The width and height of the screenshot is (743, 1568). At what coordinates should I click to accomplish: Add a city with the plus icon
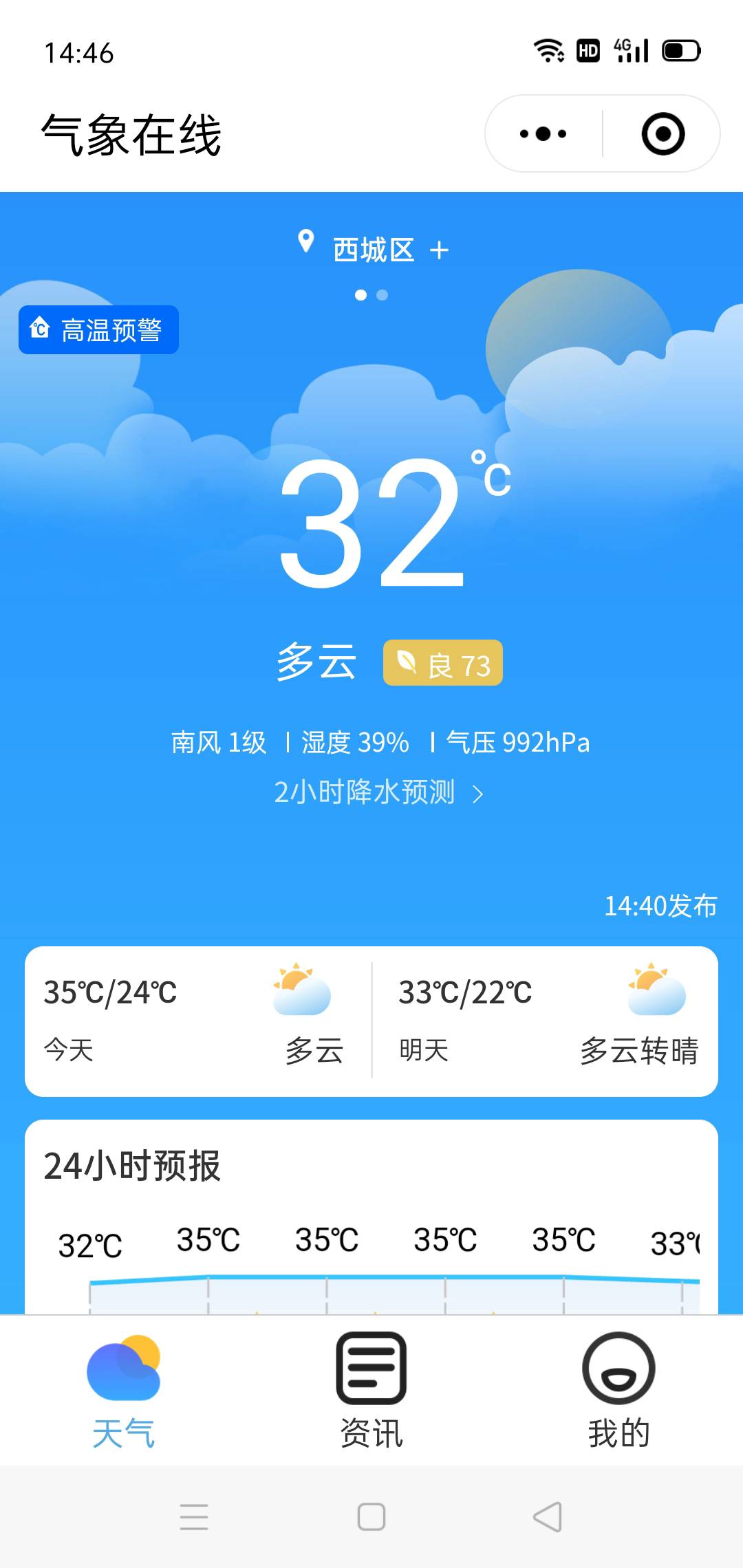coord(439,250)
